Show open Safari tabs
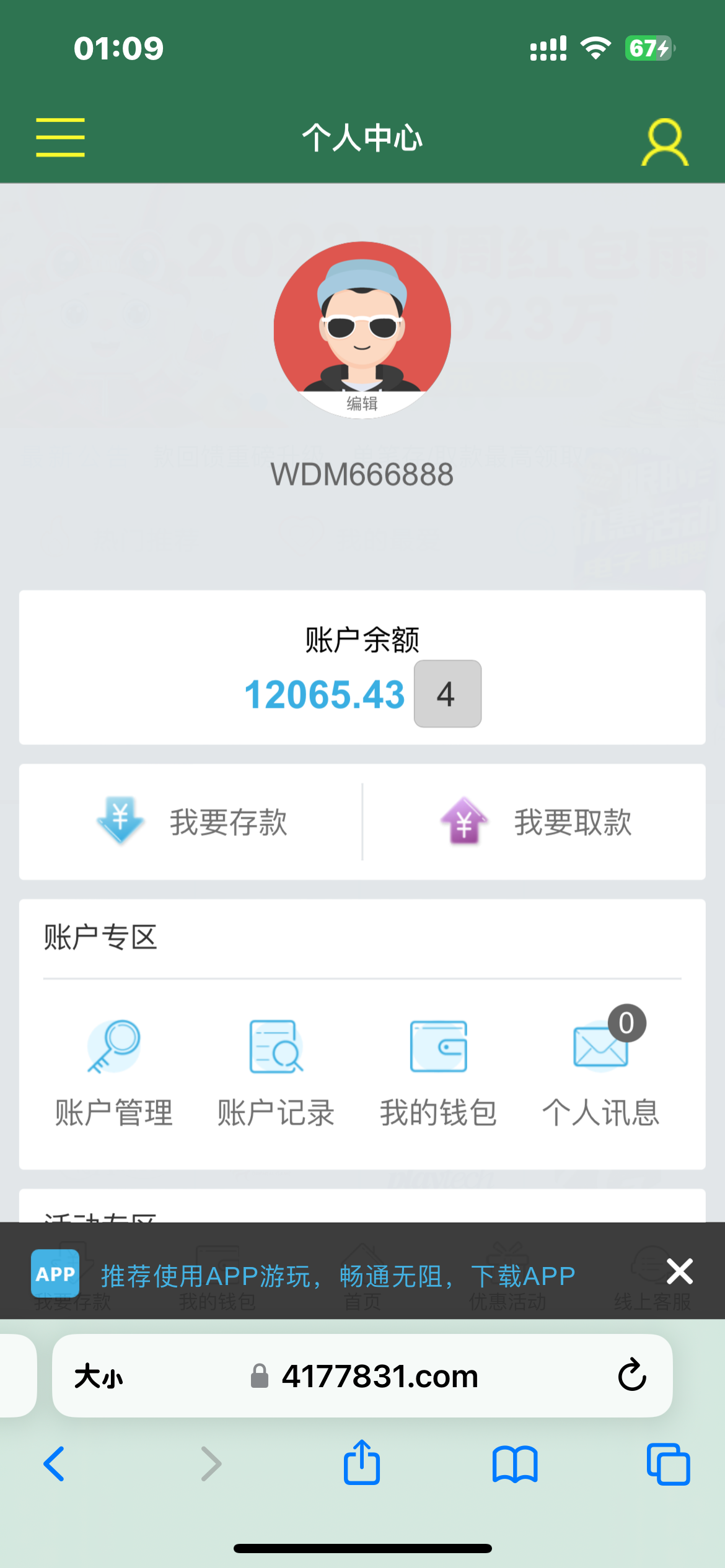725x1568 pixels. pyautogui.click(x=668, y=1464)
